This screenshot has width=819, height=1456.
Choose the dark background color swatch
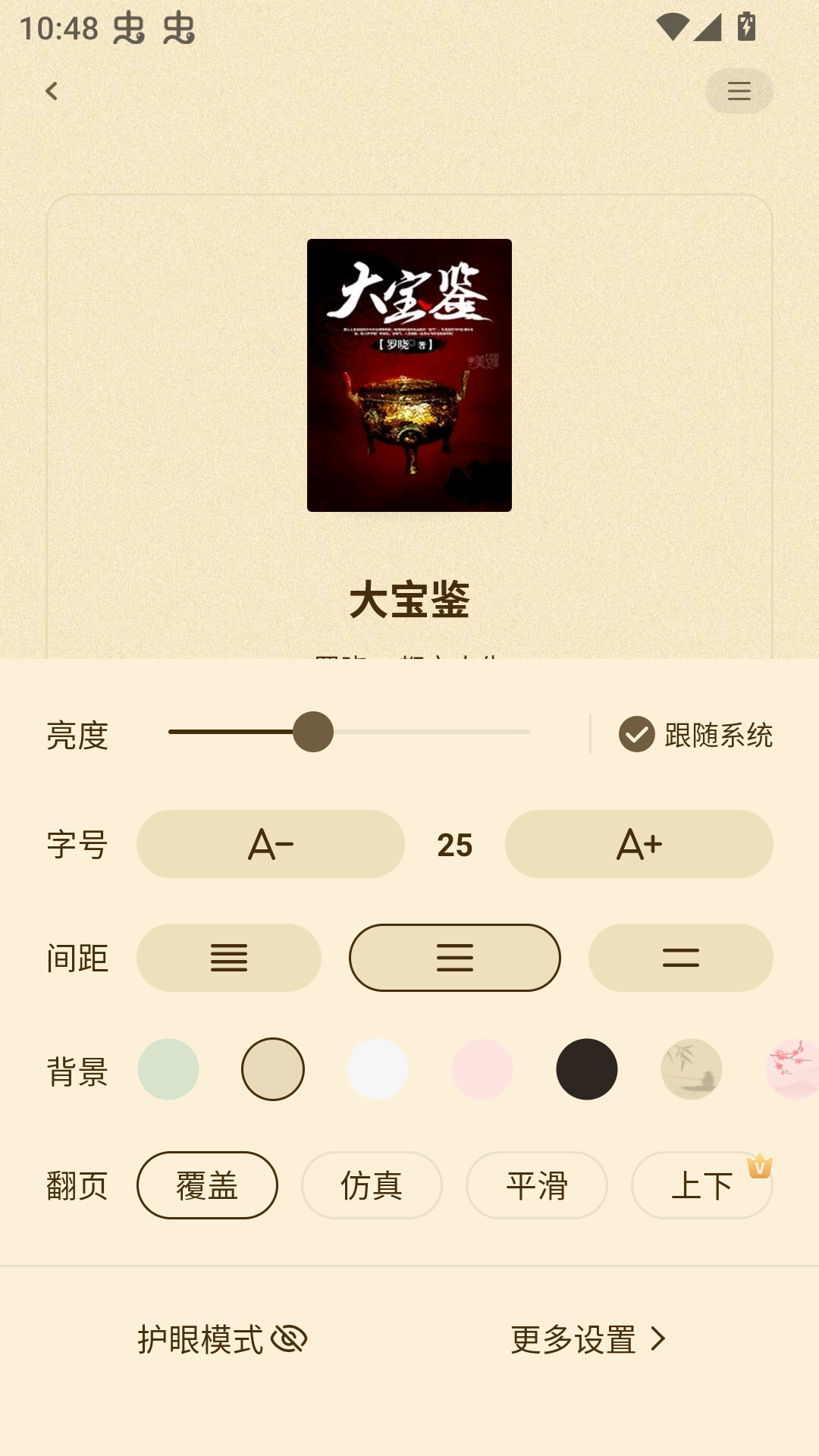[x=587, y=1069]
